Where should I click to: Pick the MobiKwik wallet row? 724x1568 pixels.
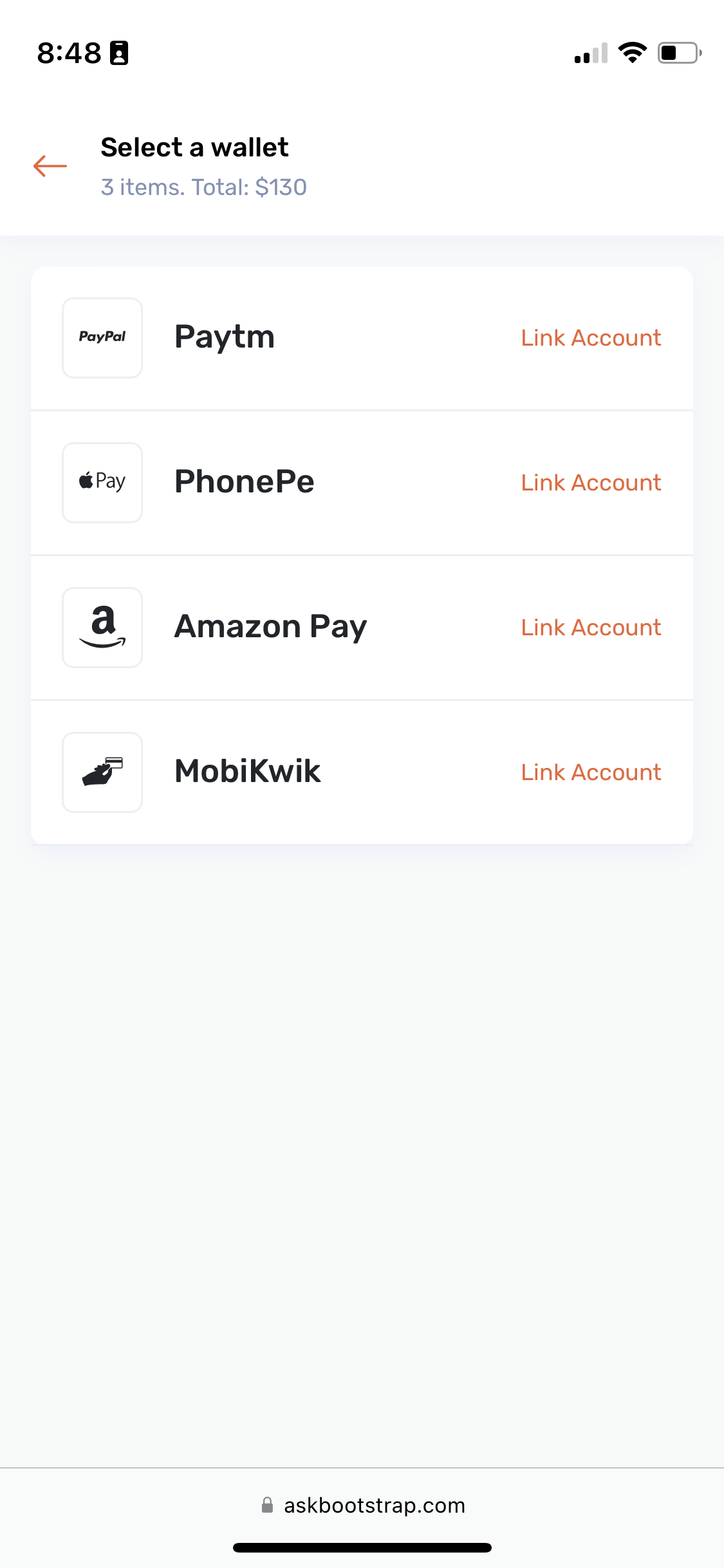362,772
